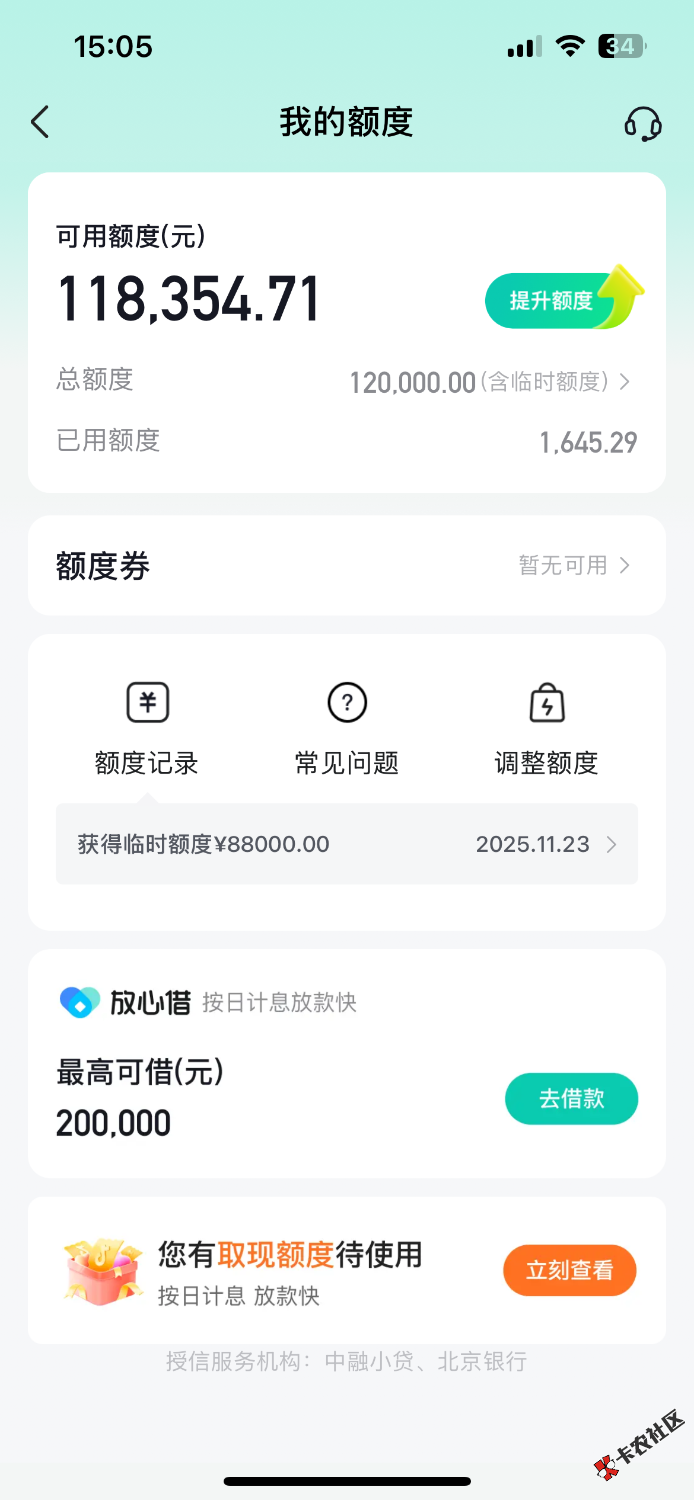Open the 额度券 row
The image size is (694, 1500).
coord(346,566)
